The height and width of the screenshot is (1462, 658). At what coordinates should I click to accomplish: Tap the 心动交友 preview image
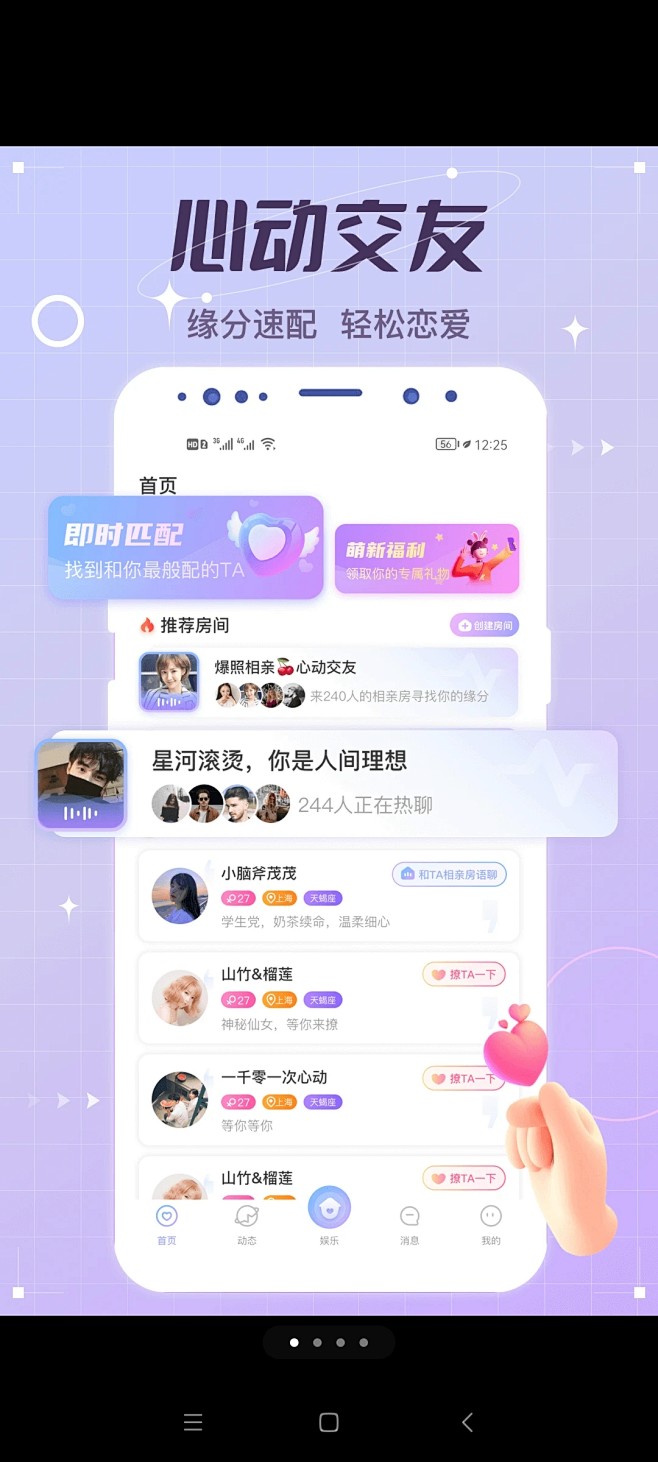[329, 730]
